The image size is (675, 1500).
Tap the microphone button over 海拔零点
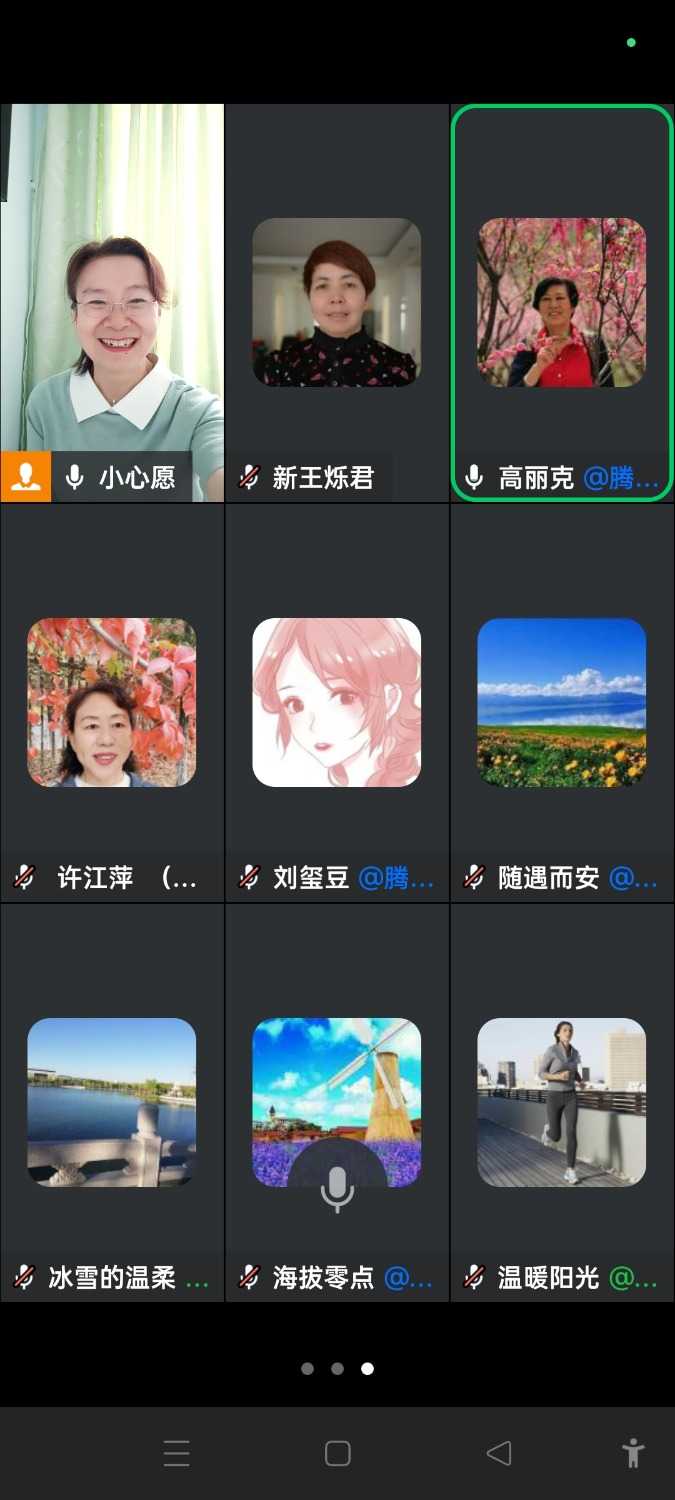(x=337, y=1189)
